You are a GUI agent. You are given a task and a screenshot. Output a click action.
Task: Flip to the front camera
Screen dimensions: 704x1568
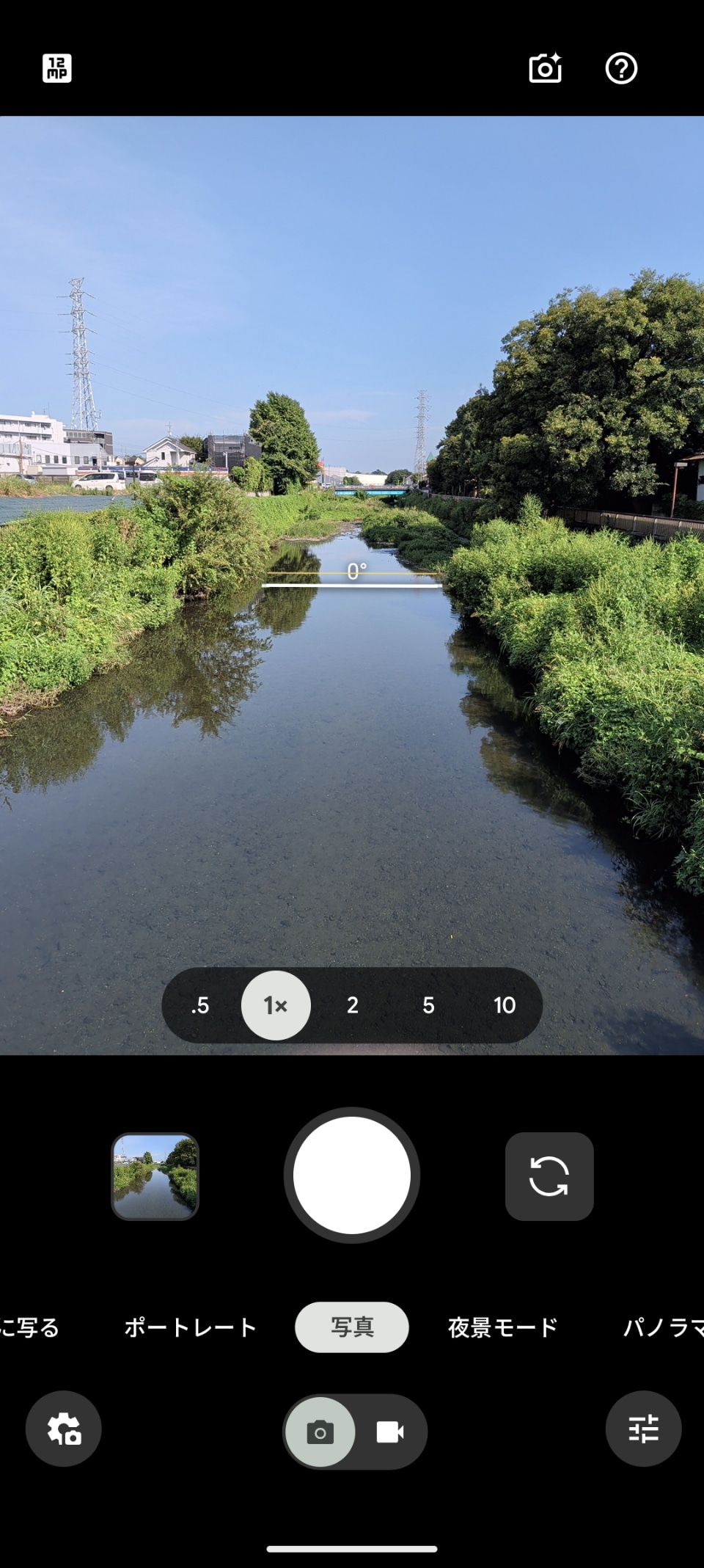point(549,1176)
